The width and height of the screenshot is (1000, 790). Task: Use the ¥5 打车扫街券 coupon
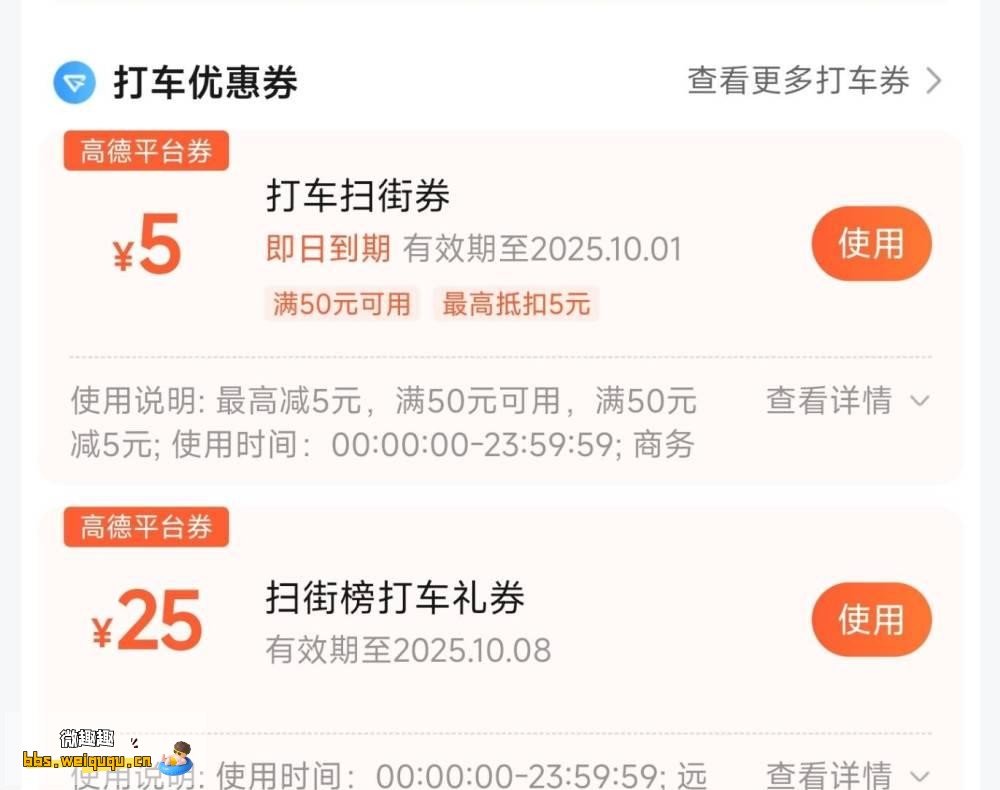point(871,243)
